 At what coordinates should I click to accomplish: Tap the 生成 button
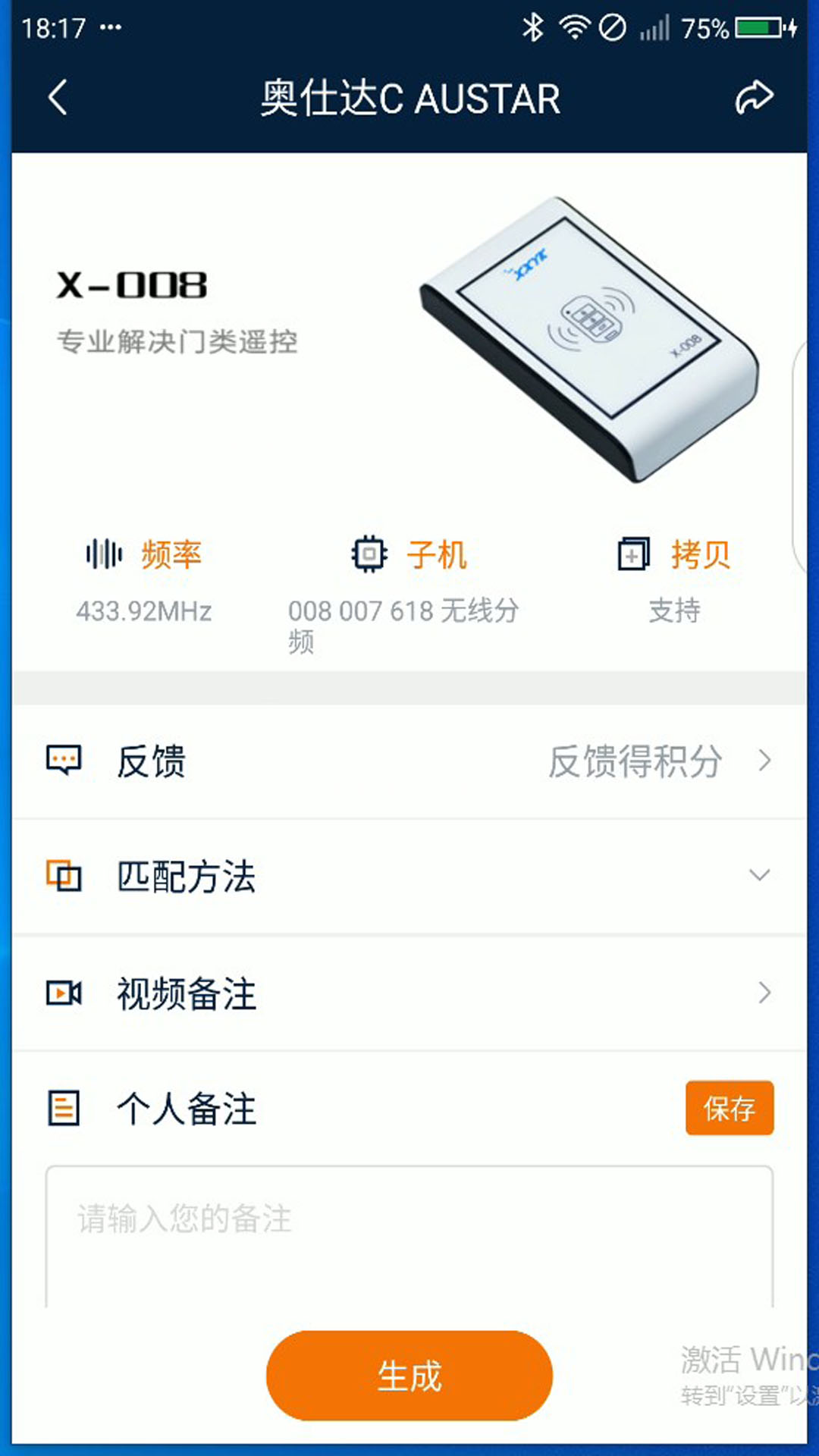point(409,1376)
